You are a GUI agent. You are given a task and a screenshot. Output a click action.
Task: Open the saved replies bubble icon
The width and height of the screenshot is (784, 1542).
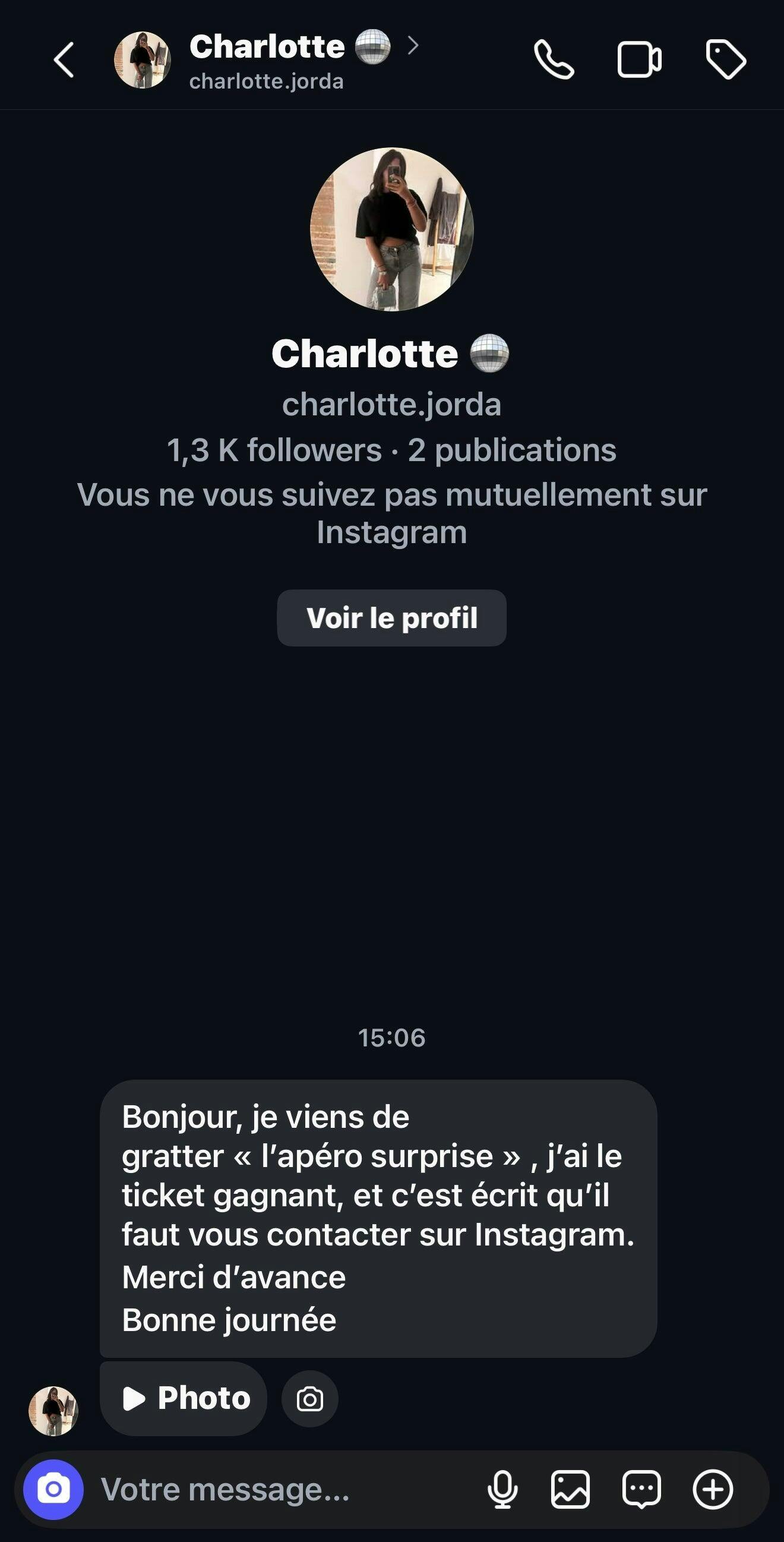coord(641,1489)
